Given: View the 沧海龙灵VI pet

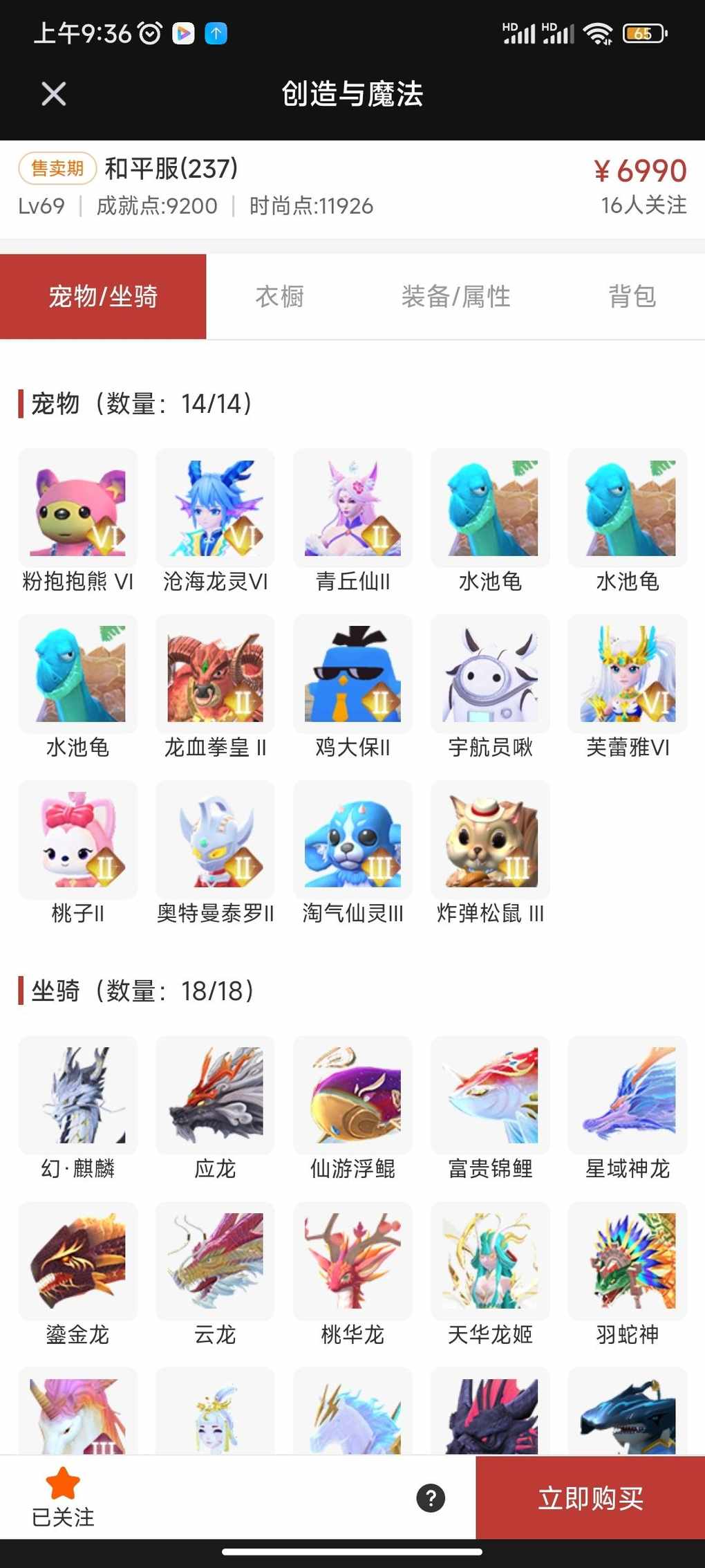Looking at the screenshot, I should click(215, 508).
